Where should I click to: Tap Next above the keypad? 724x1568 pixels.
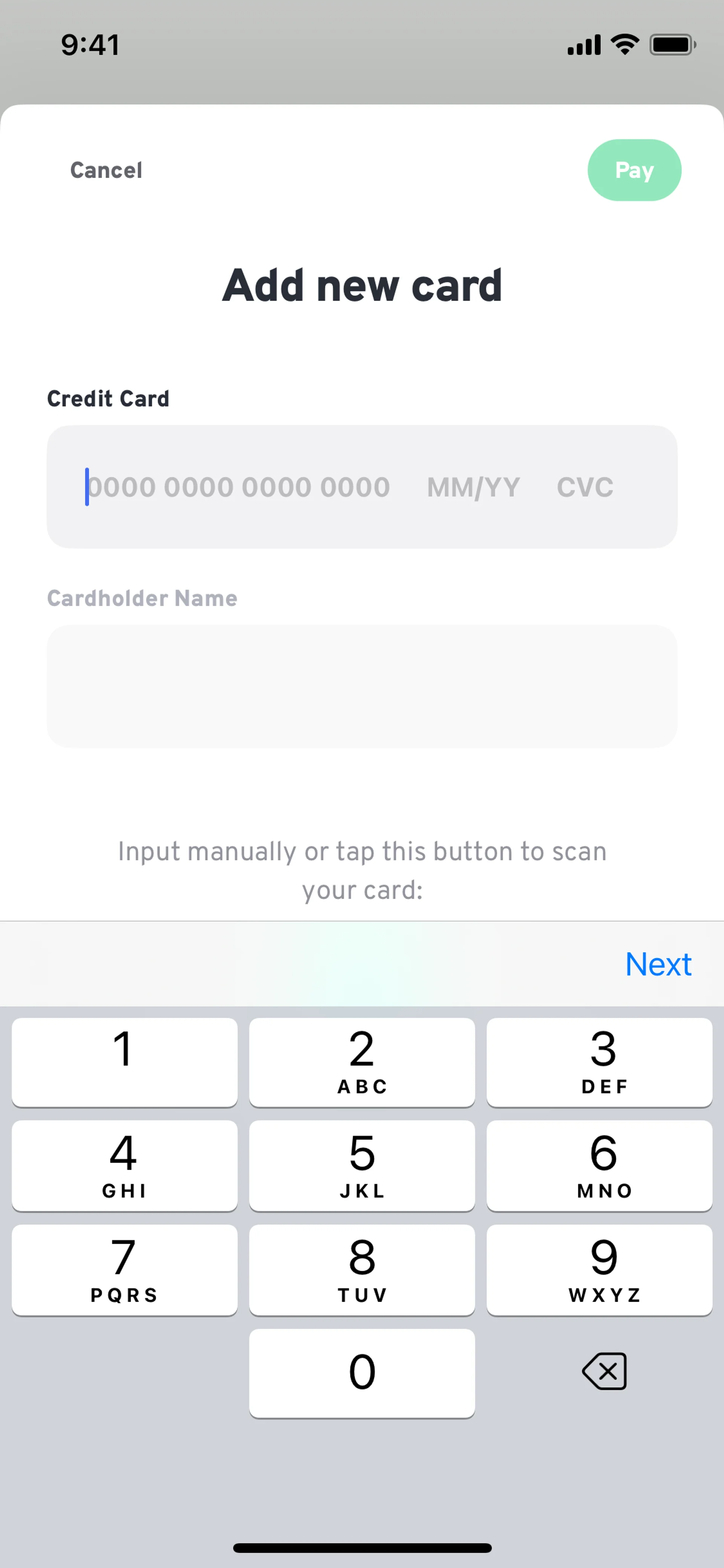point(658,964)
